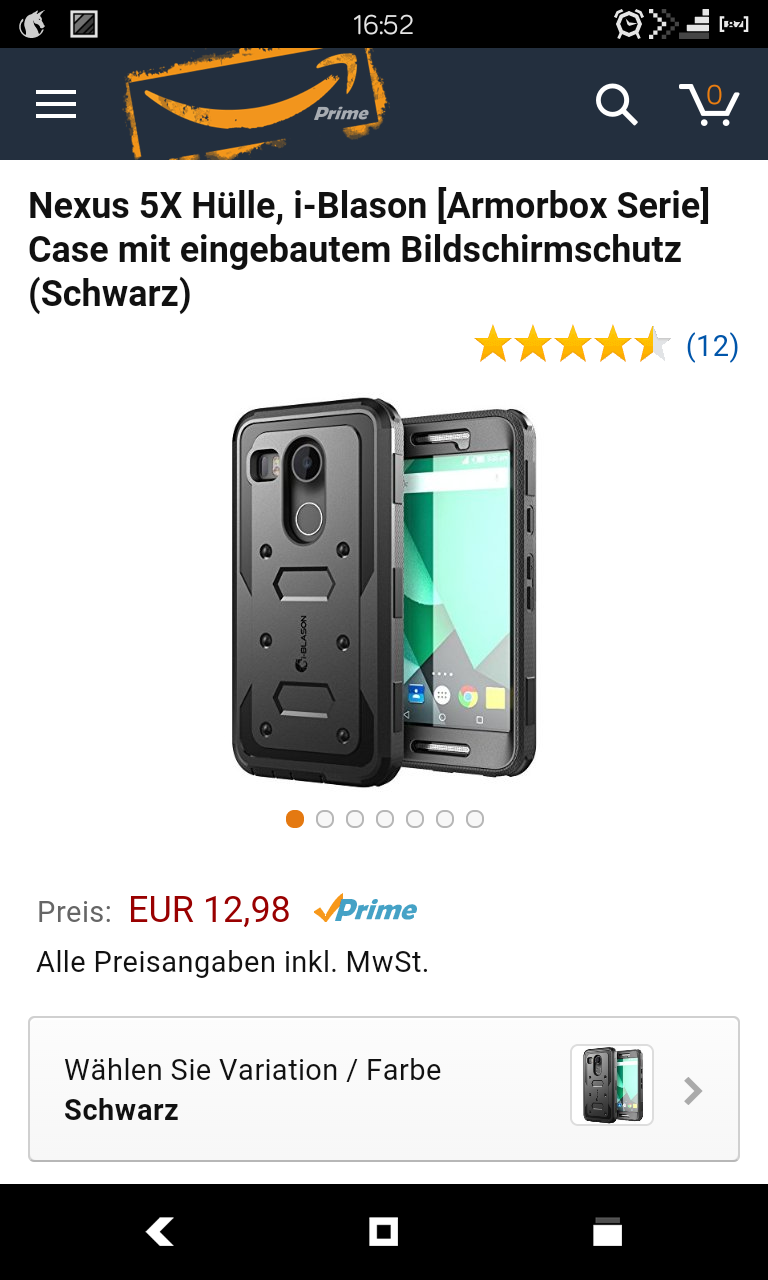Open the Variation / Farbe selector
The height and width of the screenshot is (1280, 768).
point(384,1089)
